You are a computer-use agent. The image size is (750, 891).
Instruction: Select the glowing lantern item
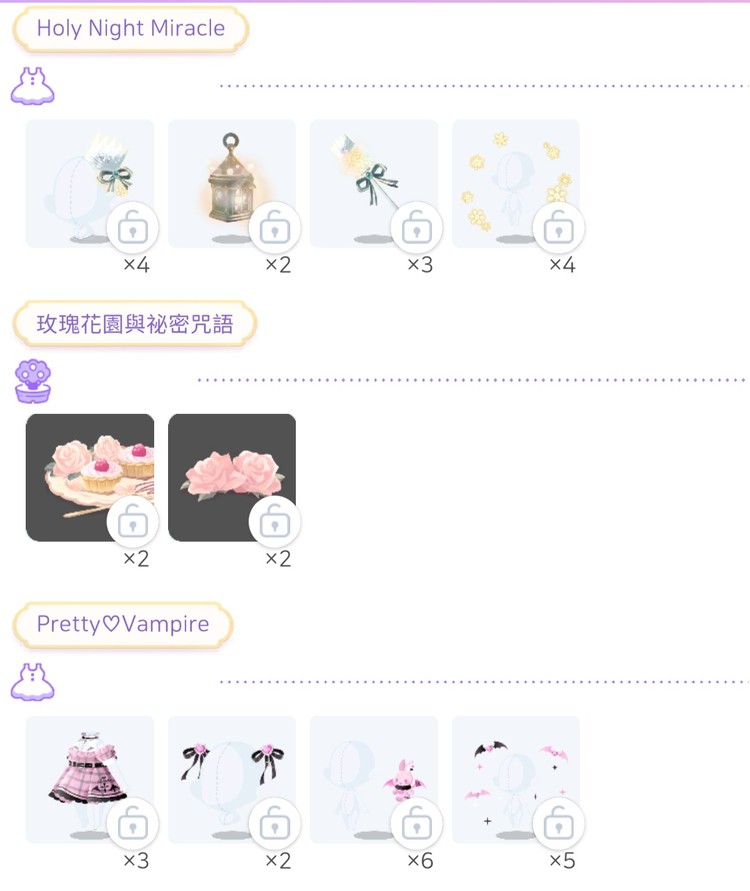click(x=232, y=184)
